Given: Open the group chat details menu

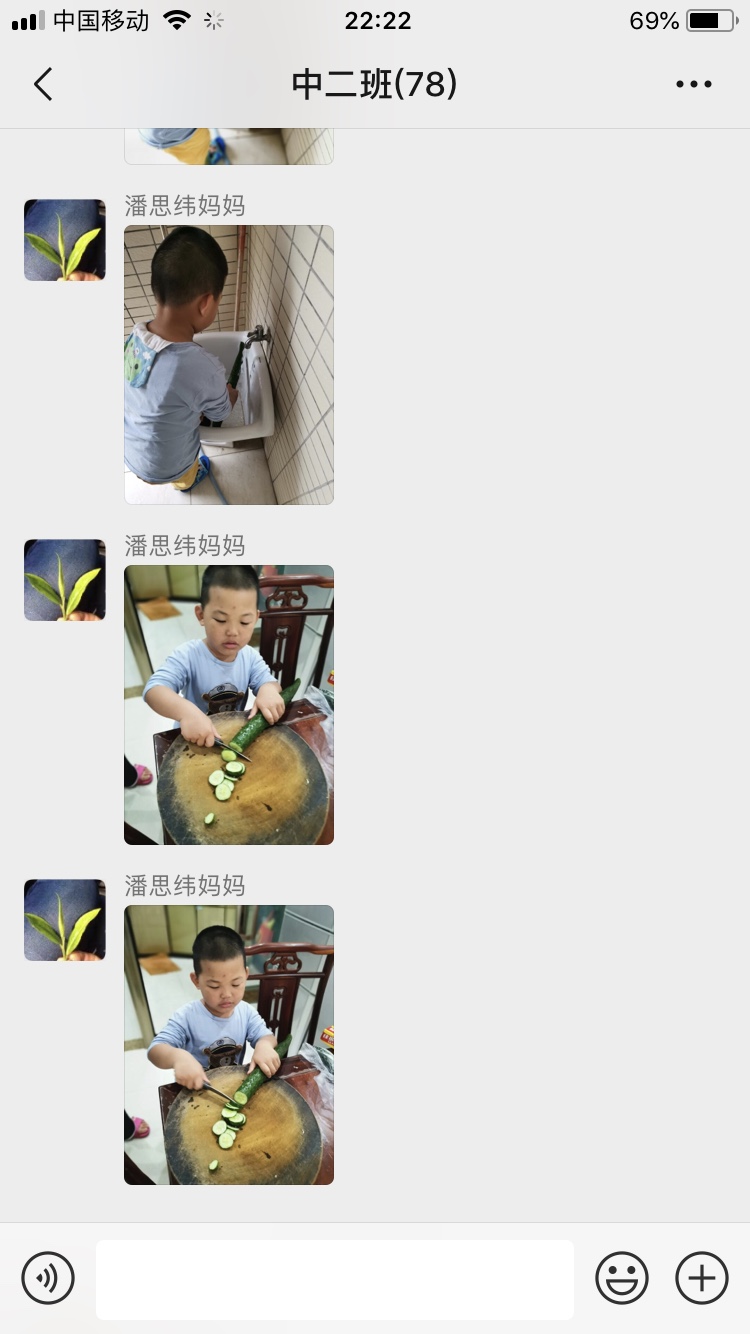Looking at the screenshot, I should [693, 85].
